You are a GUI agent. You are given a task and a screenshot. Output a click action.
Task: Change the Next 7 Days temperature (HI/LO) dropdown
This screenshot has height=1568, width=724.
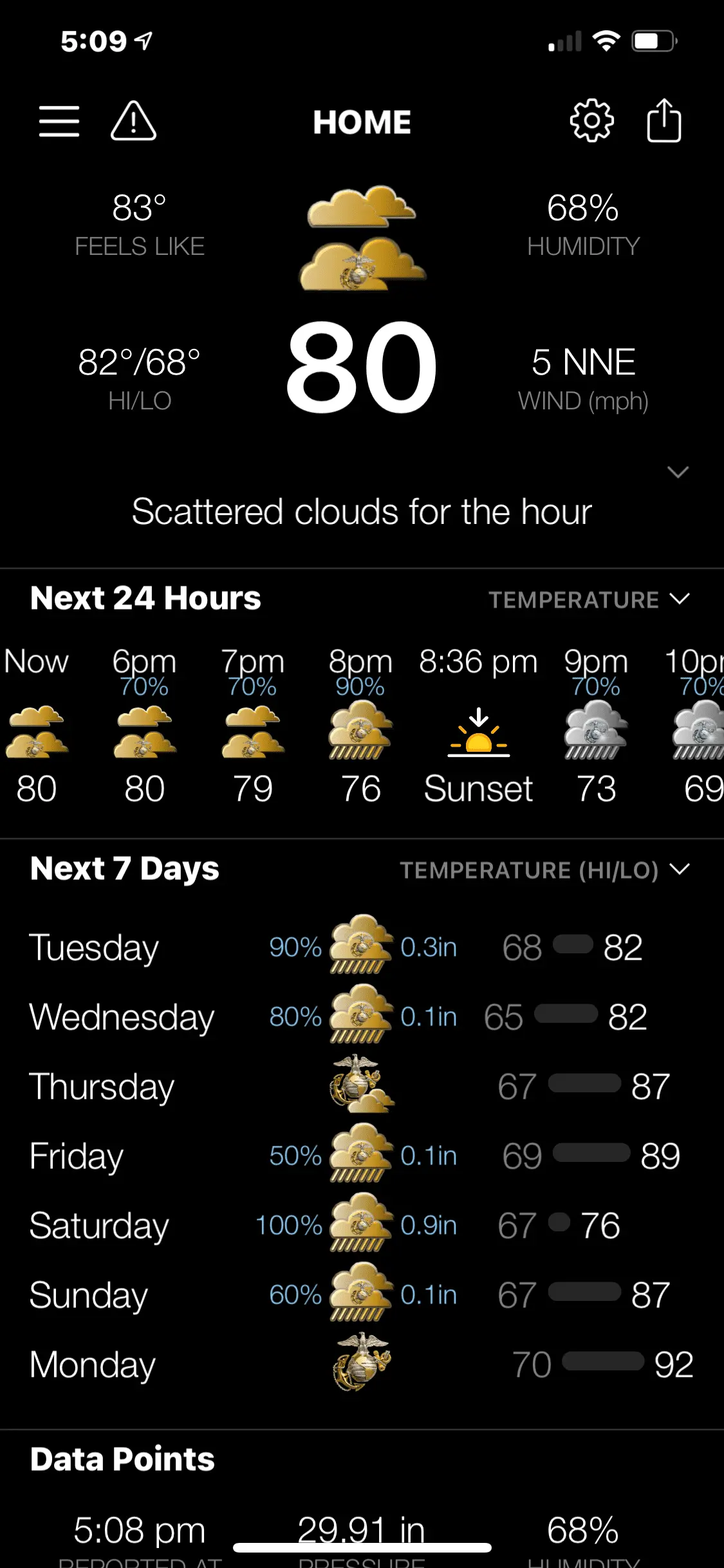(x=544, y=870)
